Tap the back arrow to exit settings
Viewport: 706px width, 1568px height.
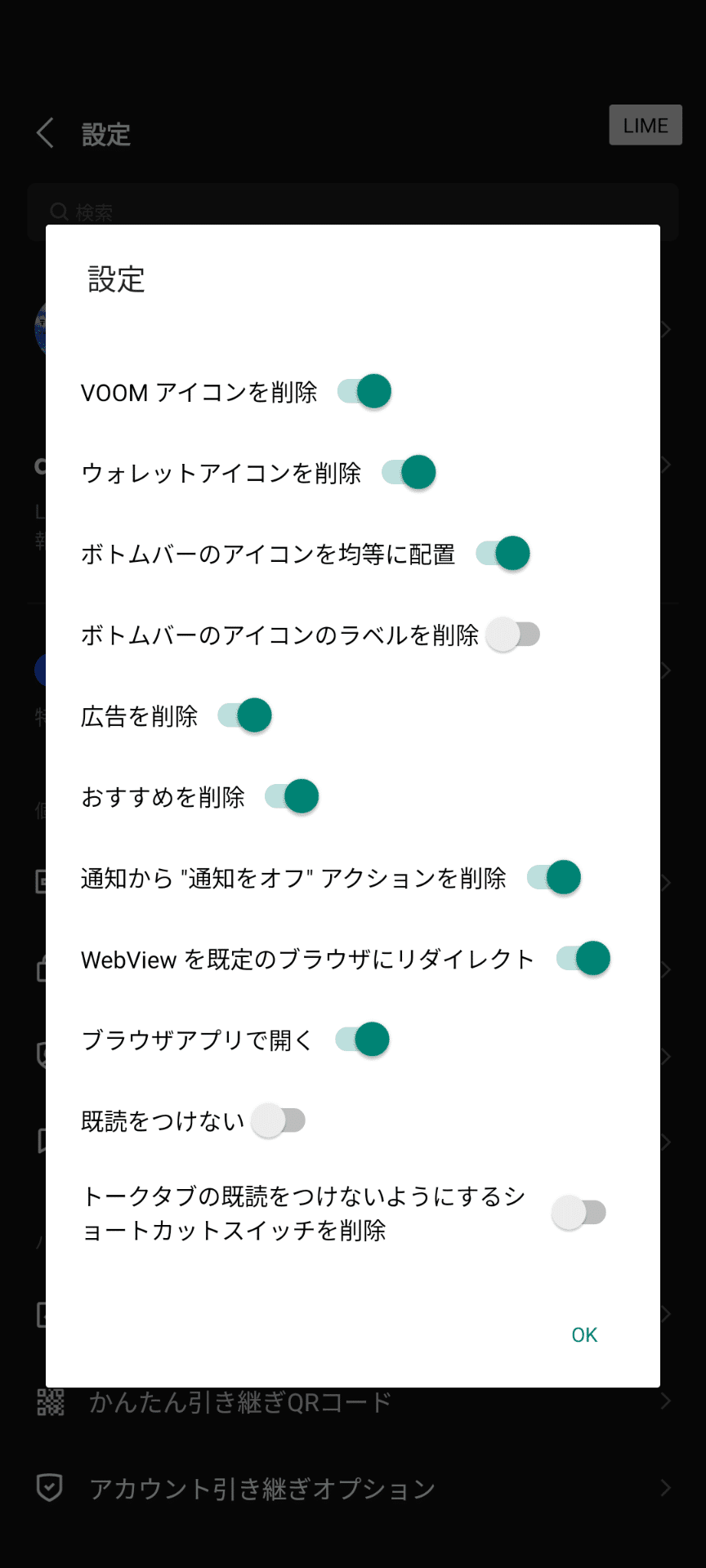45,133
